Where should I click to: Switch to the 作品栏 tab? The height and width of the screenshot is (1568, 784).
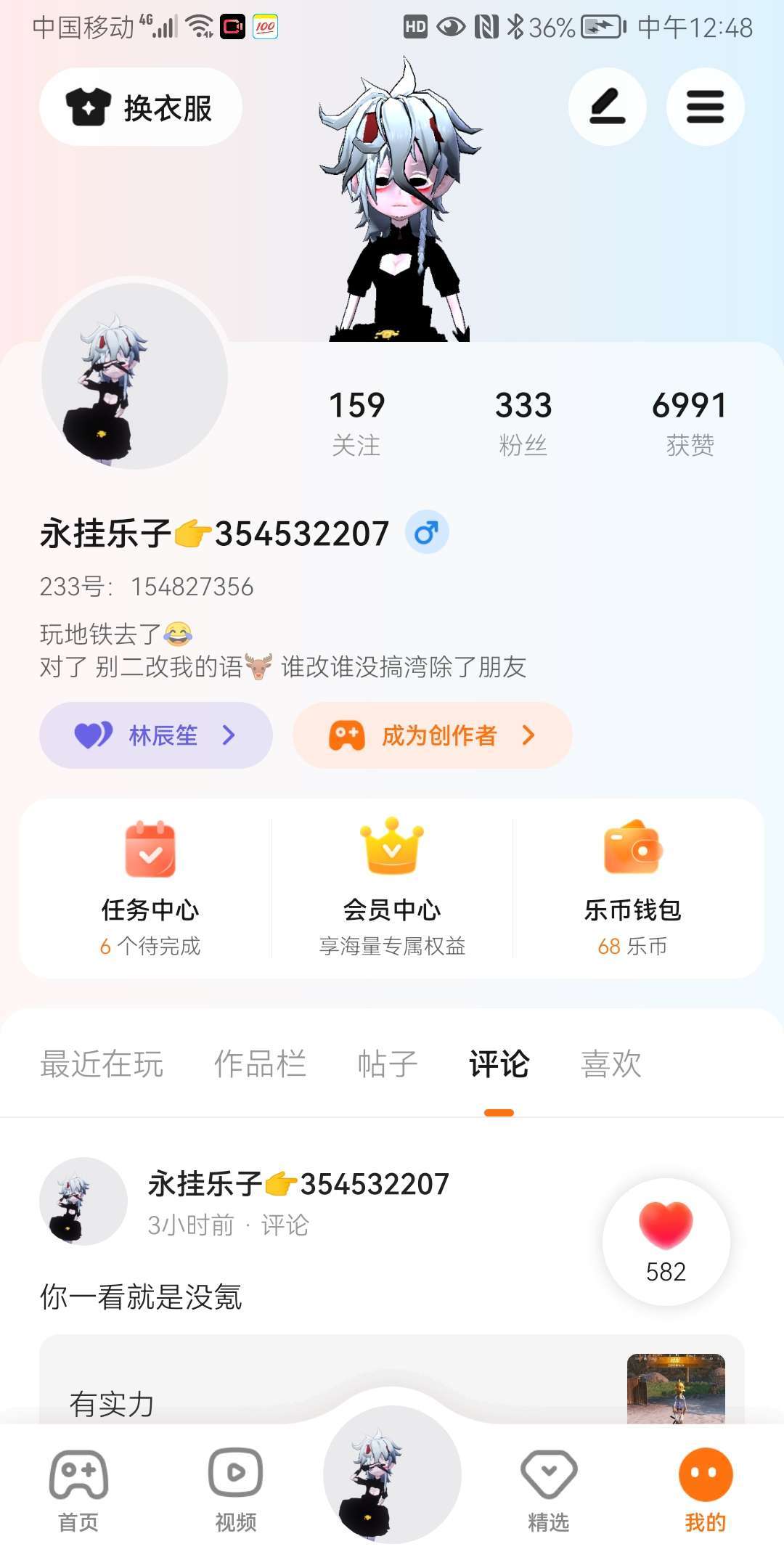(260, 1064)
